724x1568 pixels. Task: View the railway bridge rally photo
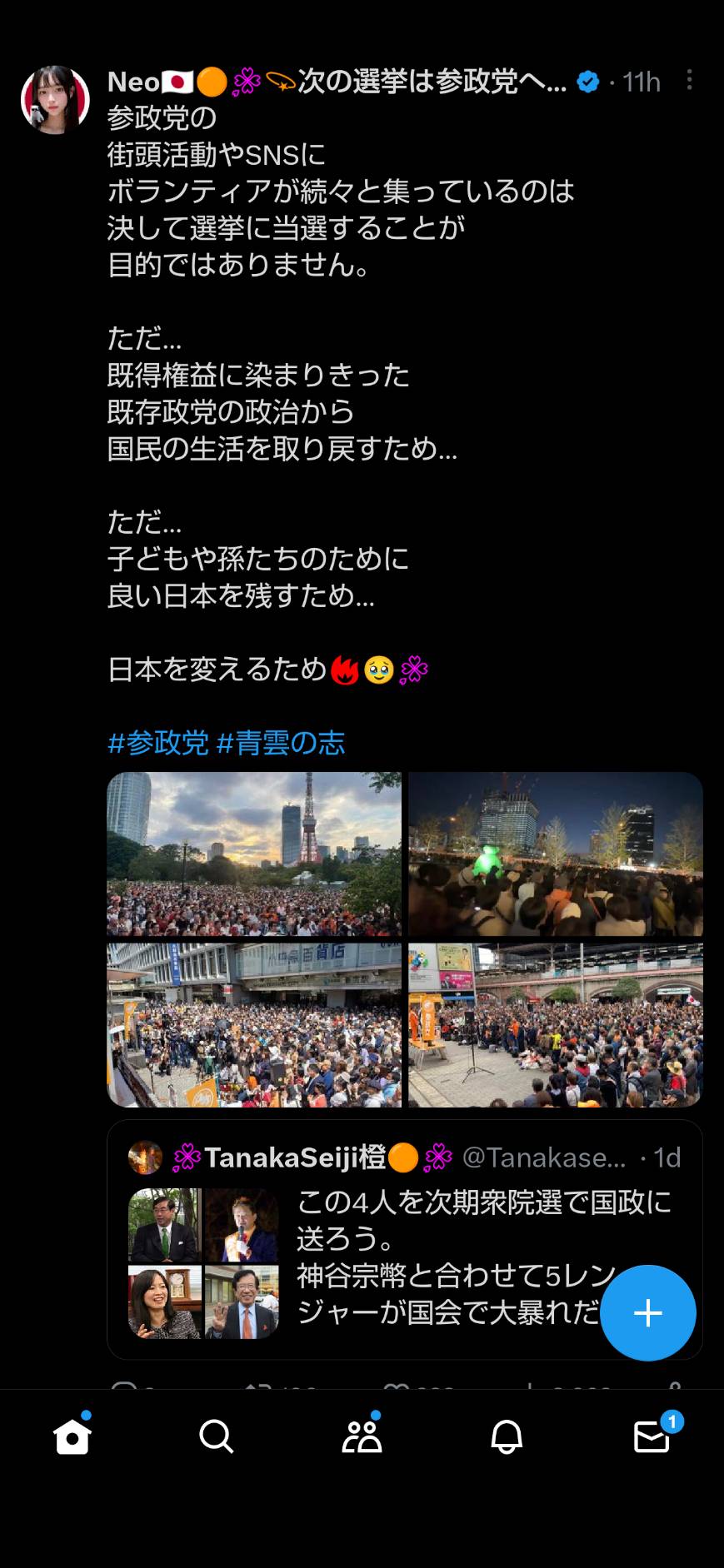click(556, 1025)
